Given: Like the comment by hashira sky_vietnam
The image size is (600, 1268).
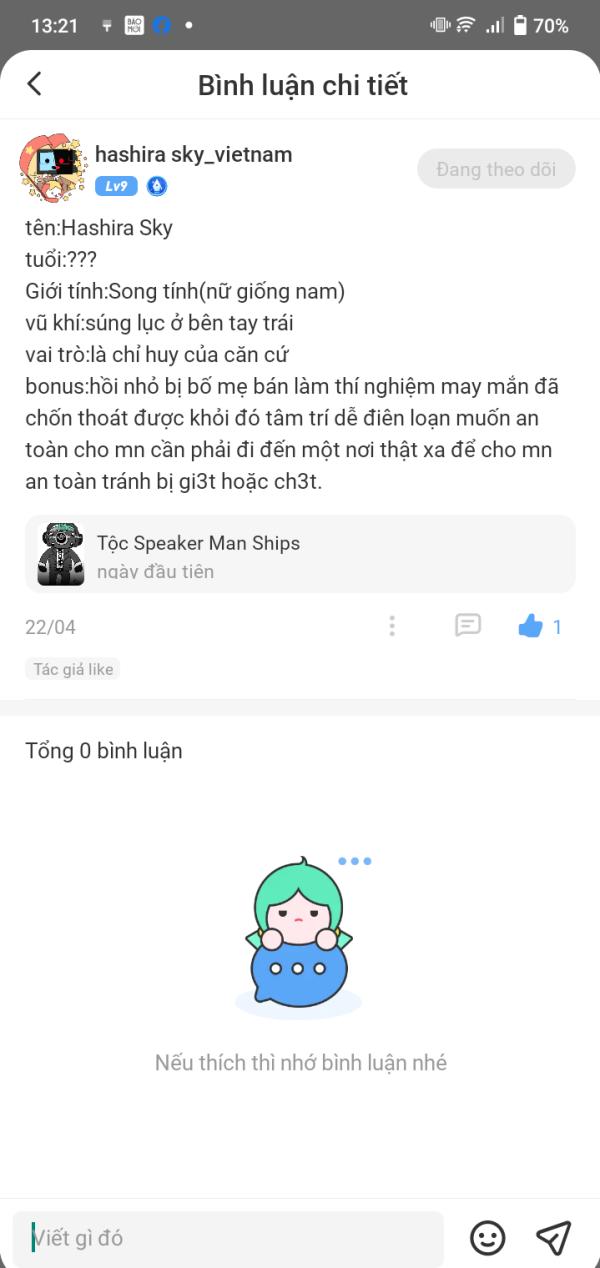Looking at the screenshot, I should point(531,627).
